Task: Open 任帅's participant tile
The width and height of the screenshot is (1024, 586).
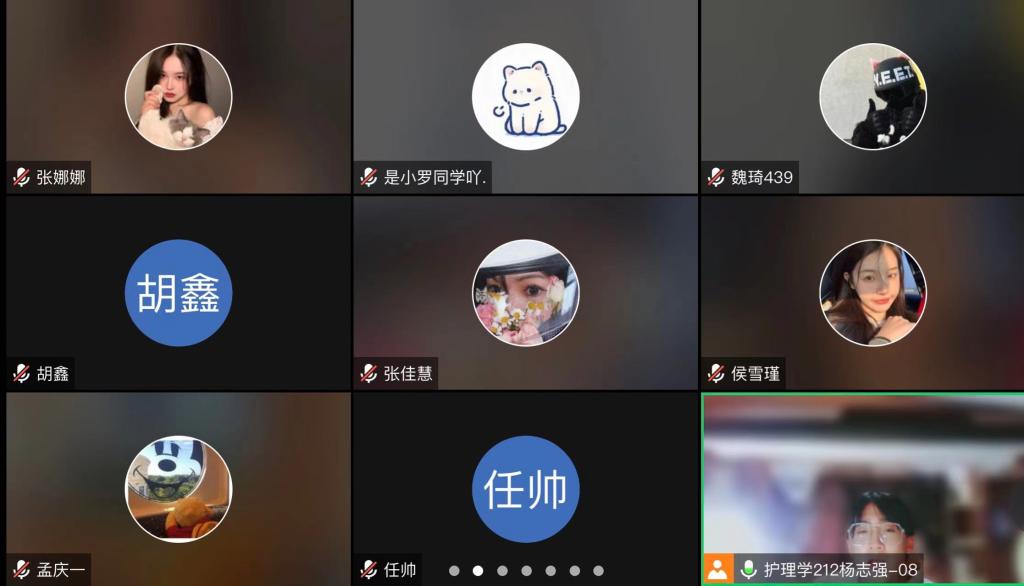Action: click(x=525, y=488)
